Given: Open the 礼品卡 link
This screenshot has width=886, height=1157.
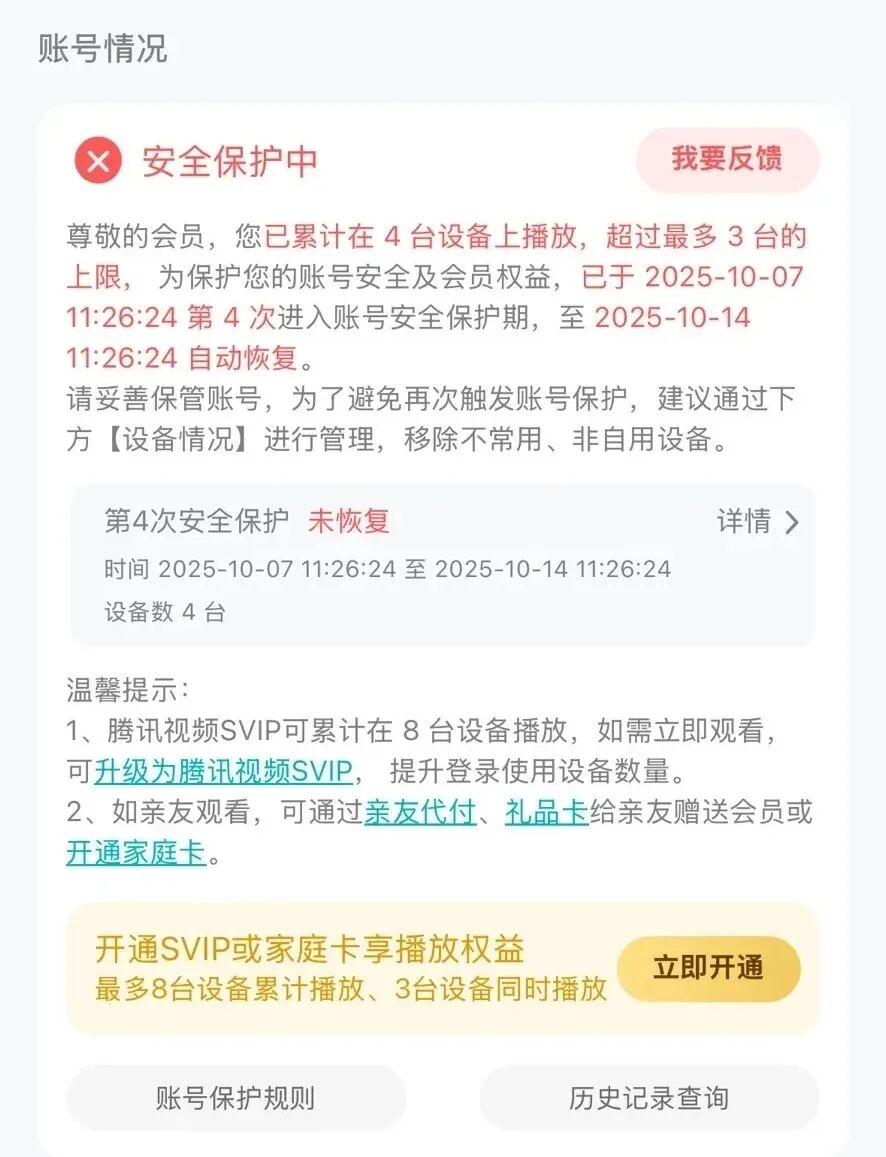Looking at the screenshot, I should 546,812.
